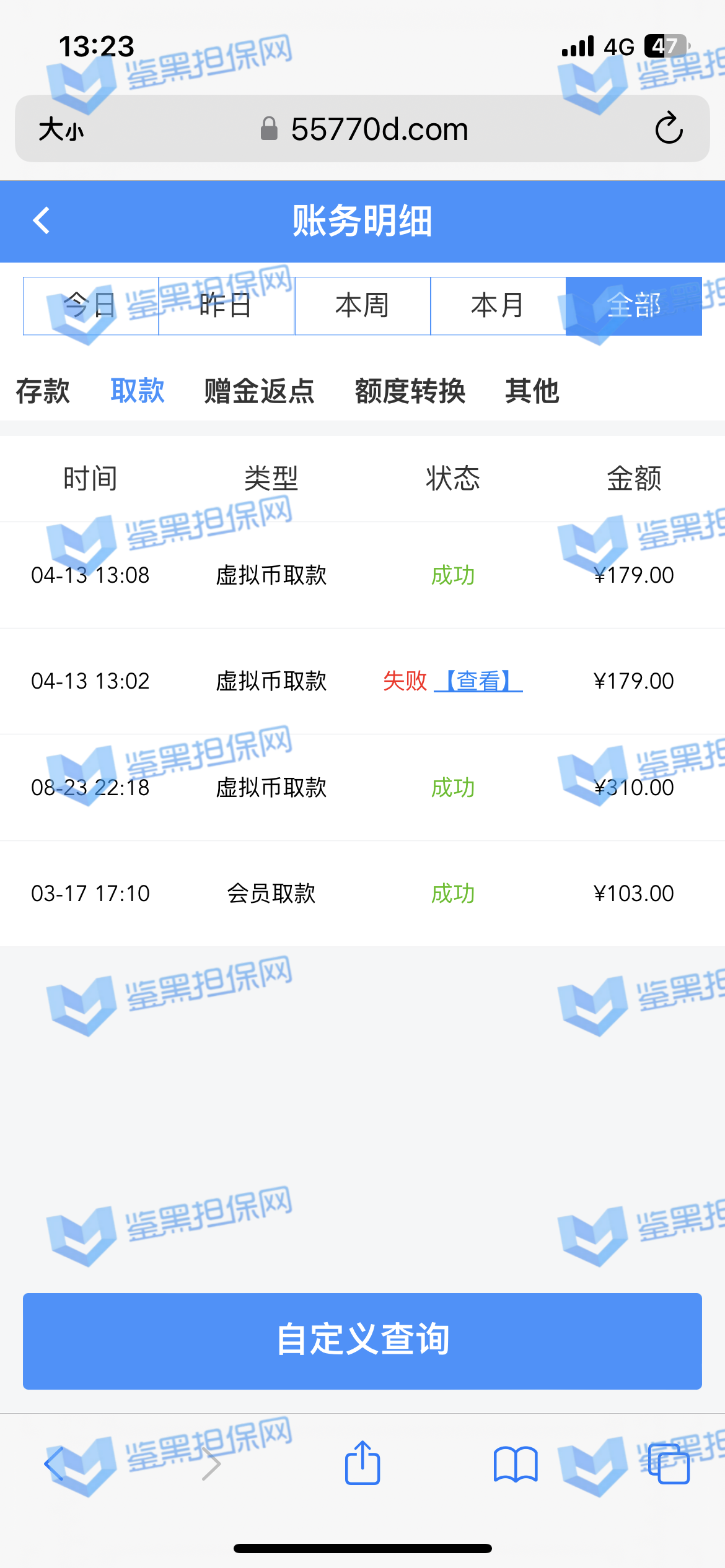Go to previous page in Safari toolbar
This screenshot has height=1568, width=725.
(x=55, y=1465)
